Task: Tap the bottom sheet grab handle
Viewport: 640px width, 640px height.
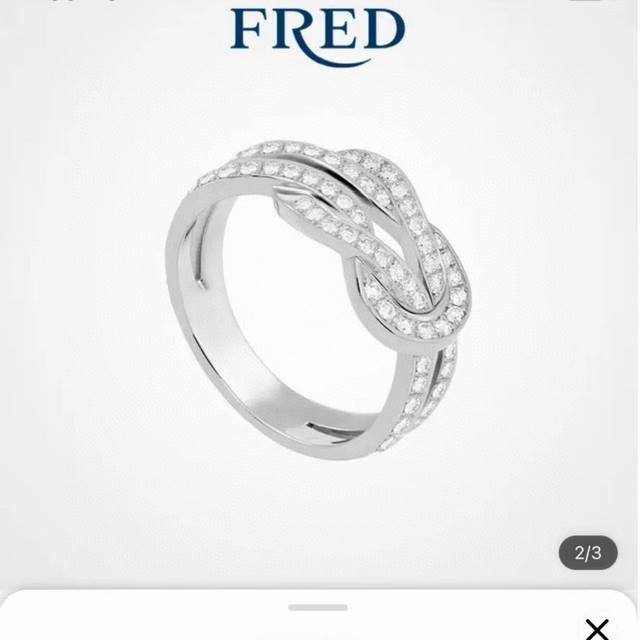Action: [x=318, y=607]
